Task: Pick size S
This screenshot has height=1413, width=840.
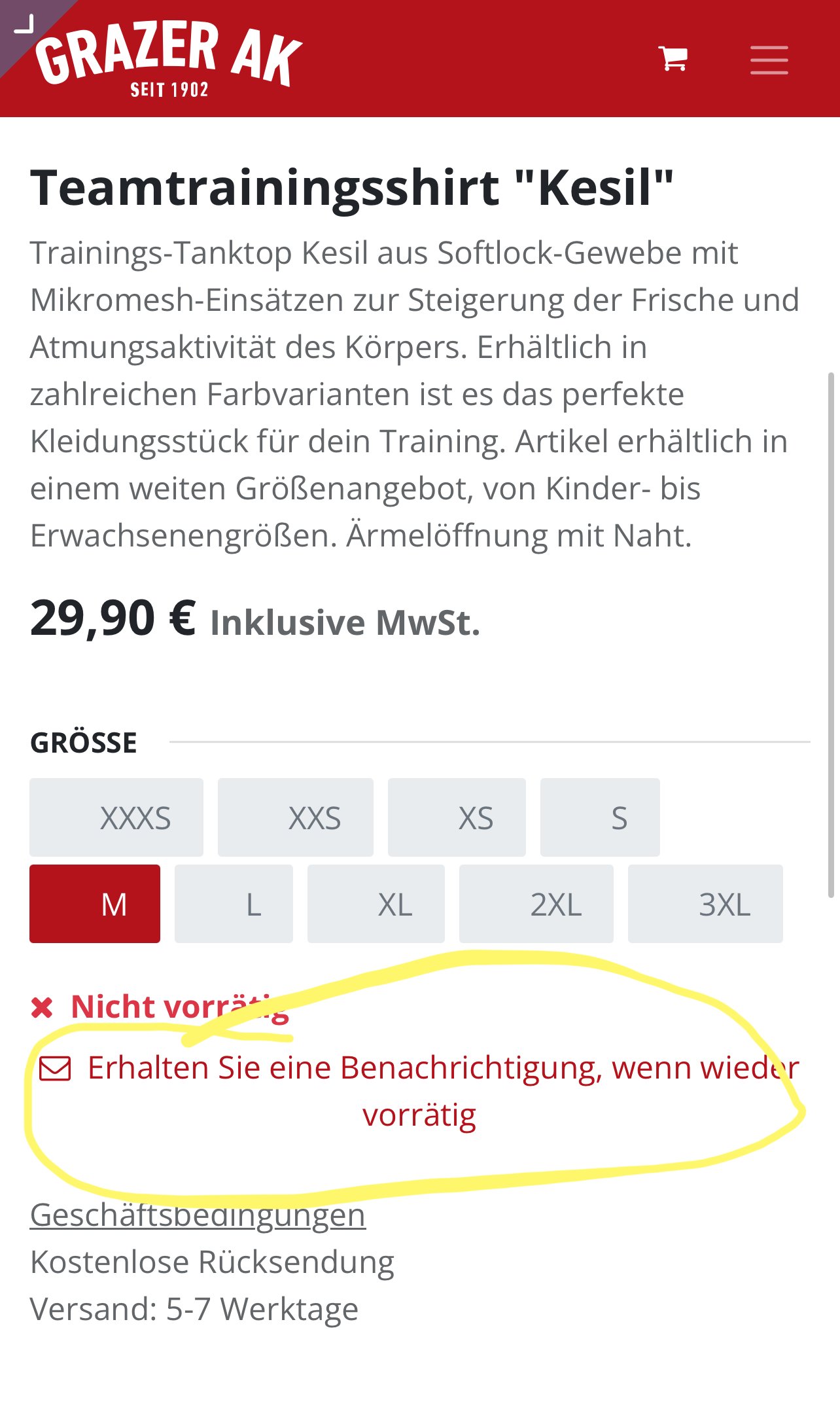Action: pyautogui.click(x=600, y=817)
